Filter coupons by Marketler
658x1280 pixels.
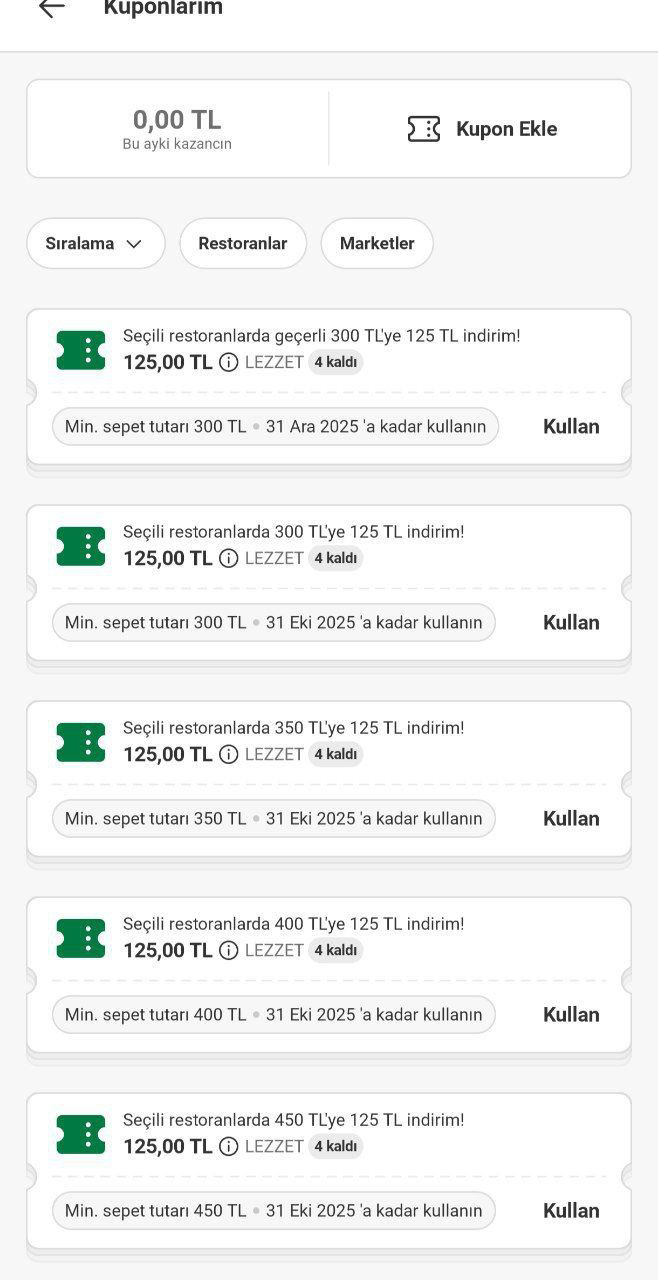[376, 243]
